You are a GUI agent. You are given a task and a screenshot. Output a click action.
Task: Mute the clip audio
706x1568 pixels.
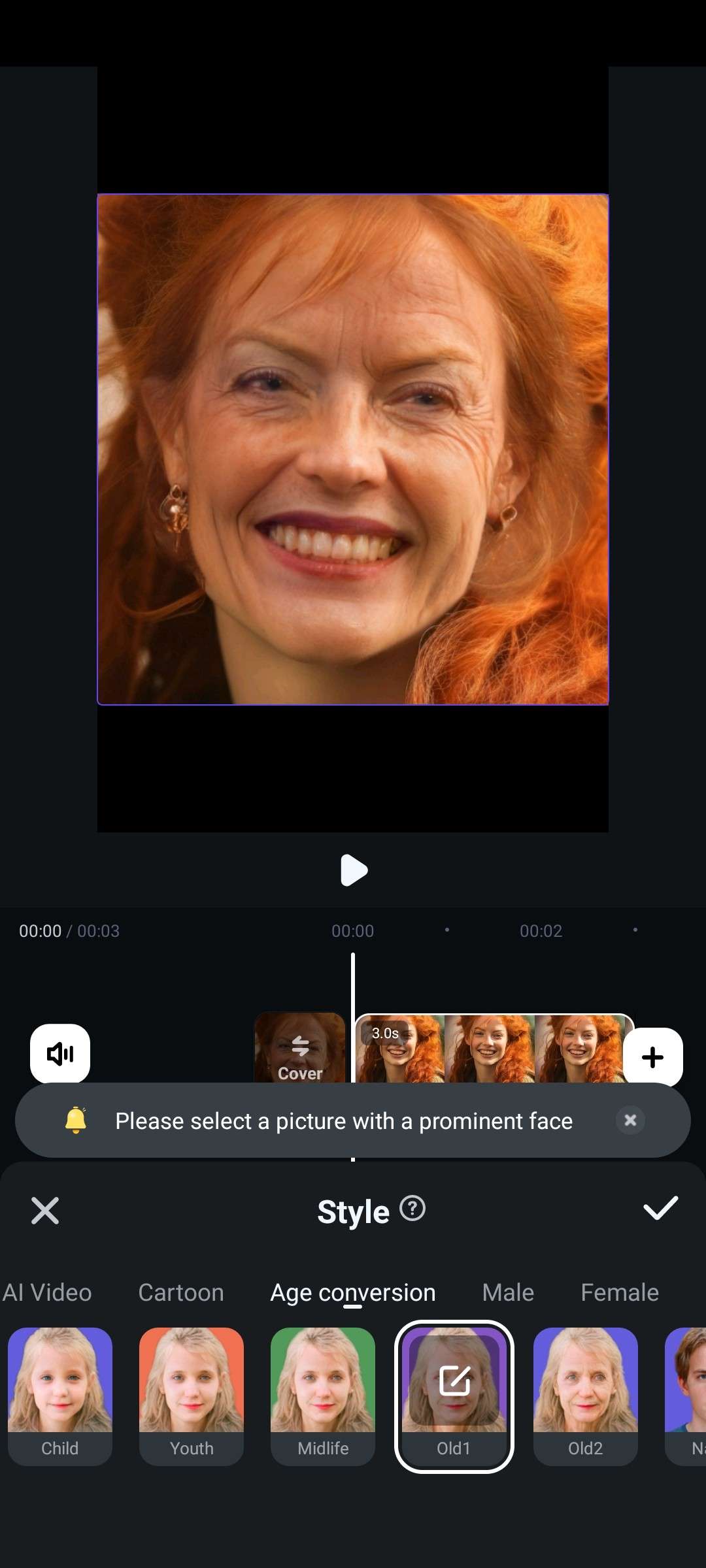point(60,1053)
